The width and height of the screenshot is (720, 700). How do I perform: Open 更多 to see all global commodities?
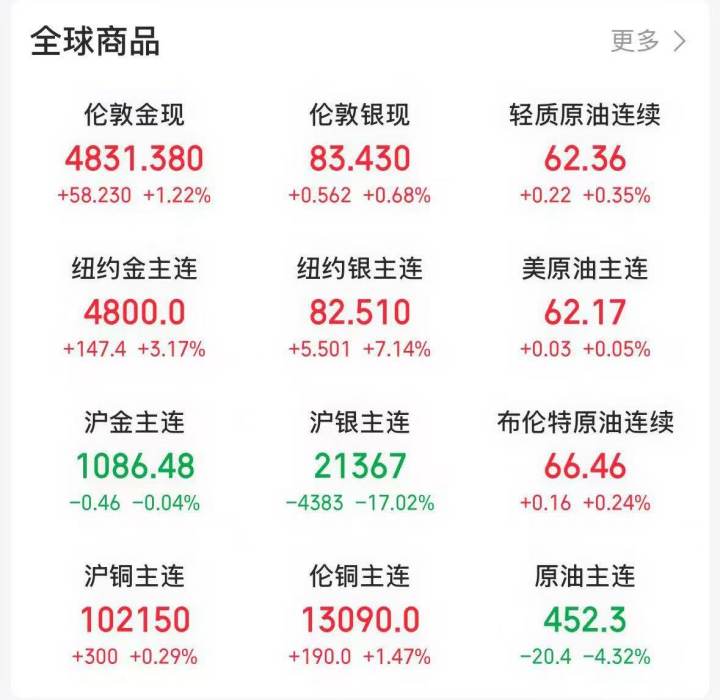pyautogui.click(x=648, y=41)
